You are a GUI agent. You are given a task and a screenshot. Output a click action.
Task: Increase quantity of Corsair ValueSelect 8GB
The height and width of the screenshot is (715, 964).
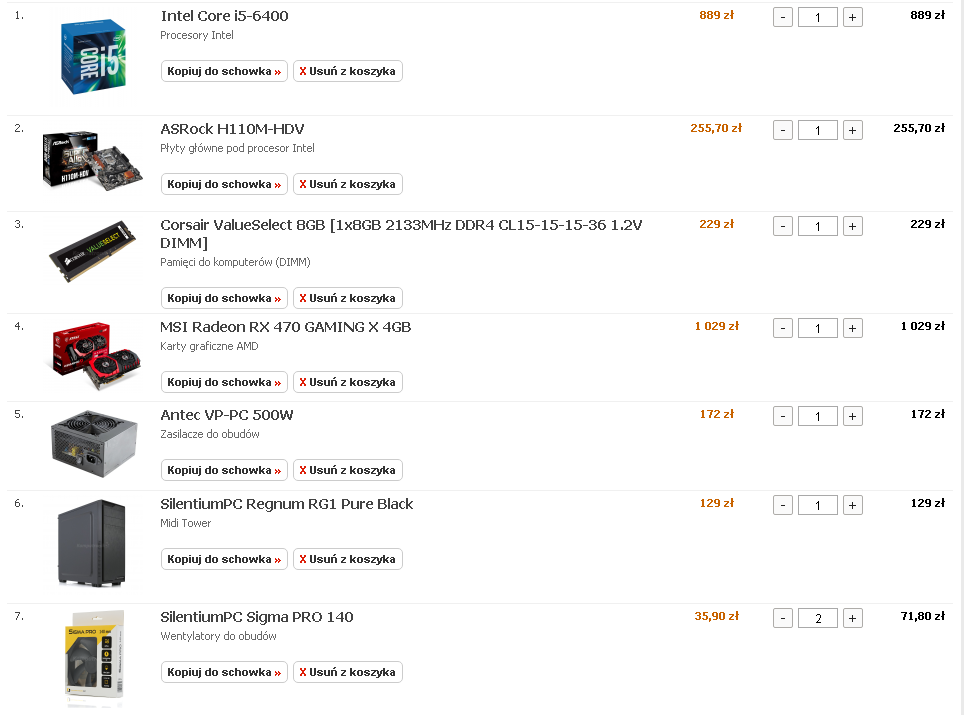click(x=852, y=226)
